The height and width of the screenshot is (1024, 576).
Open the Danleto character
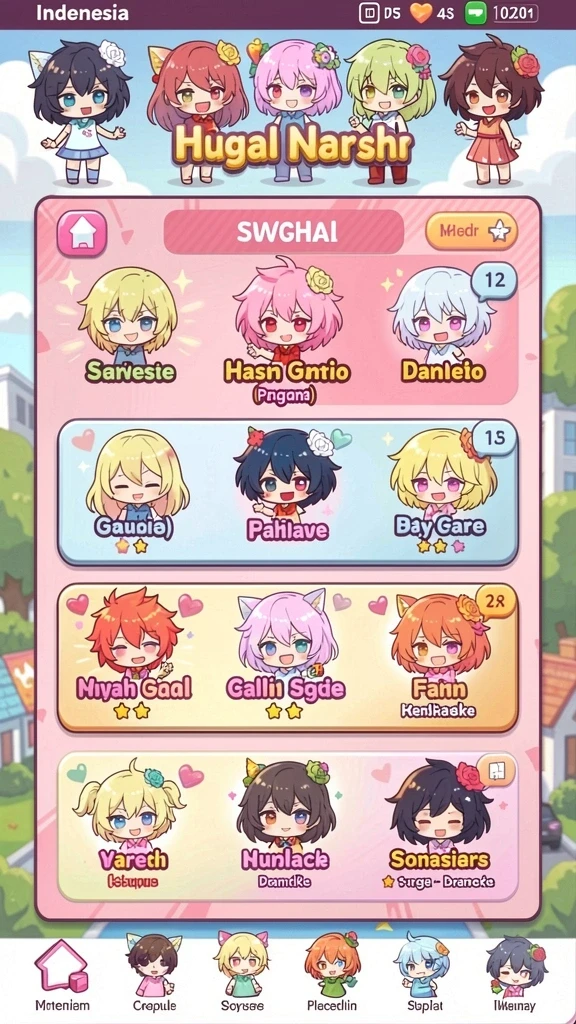(443, 327)
